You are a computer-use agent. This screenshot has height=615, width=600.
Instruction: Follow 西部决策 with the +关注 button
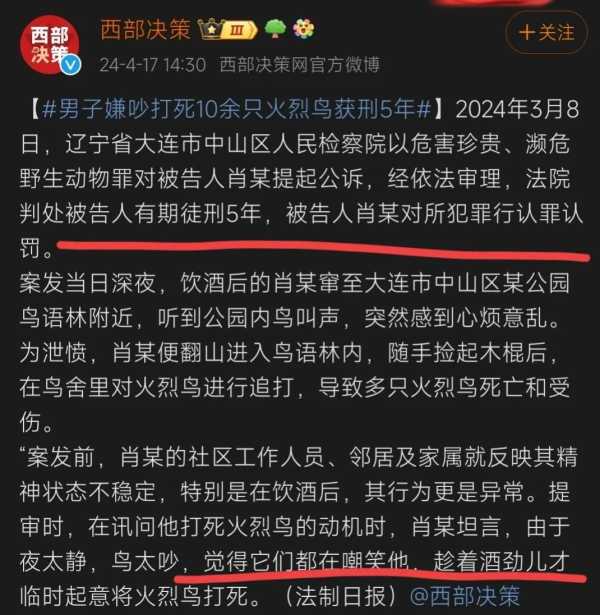click(x=546, y=32)
